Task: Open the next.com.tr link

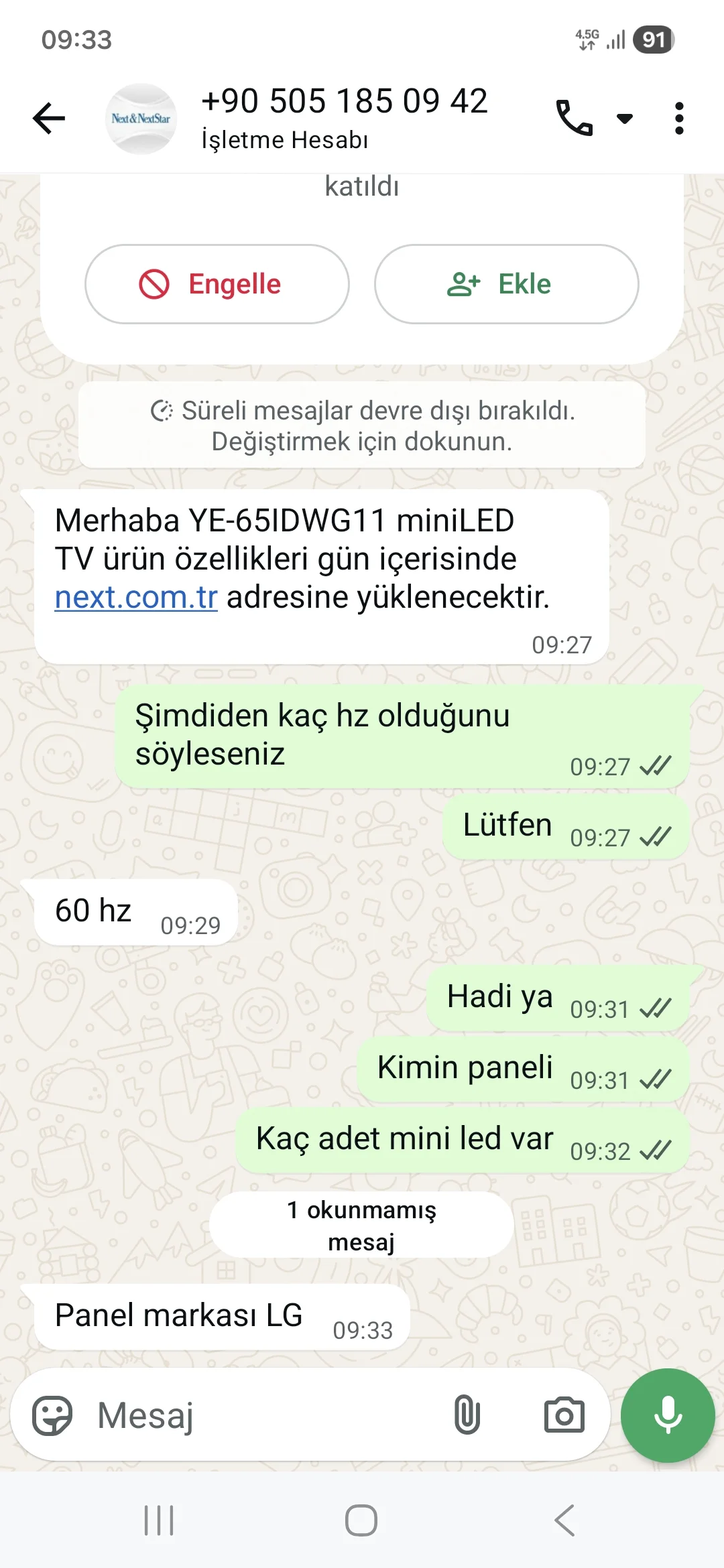Action: pos(136,597)
